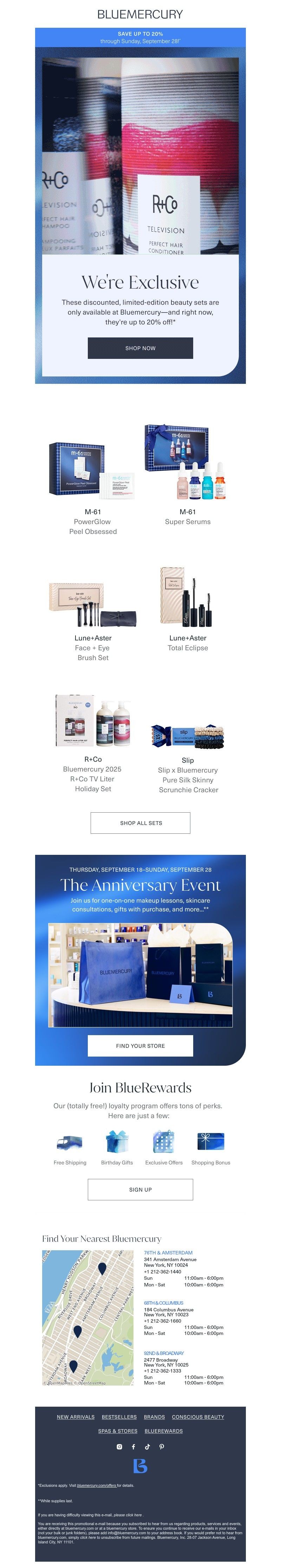This screenshot has height=1568, width=281.
Task: Tap the SHOP NOW button
Action: pyautogui.click(x=140, y=348)
